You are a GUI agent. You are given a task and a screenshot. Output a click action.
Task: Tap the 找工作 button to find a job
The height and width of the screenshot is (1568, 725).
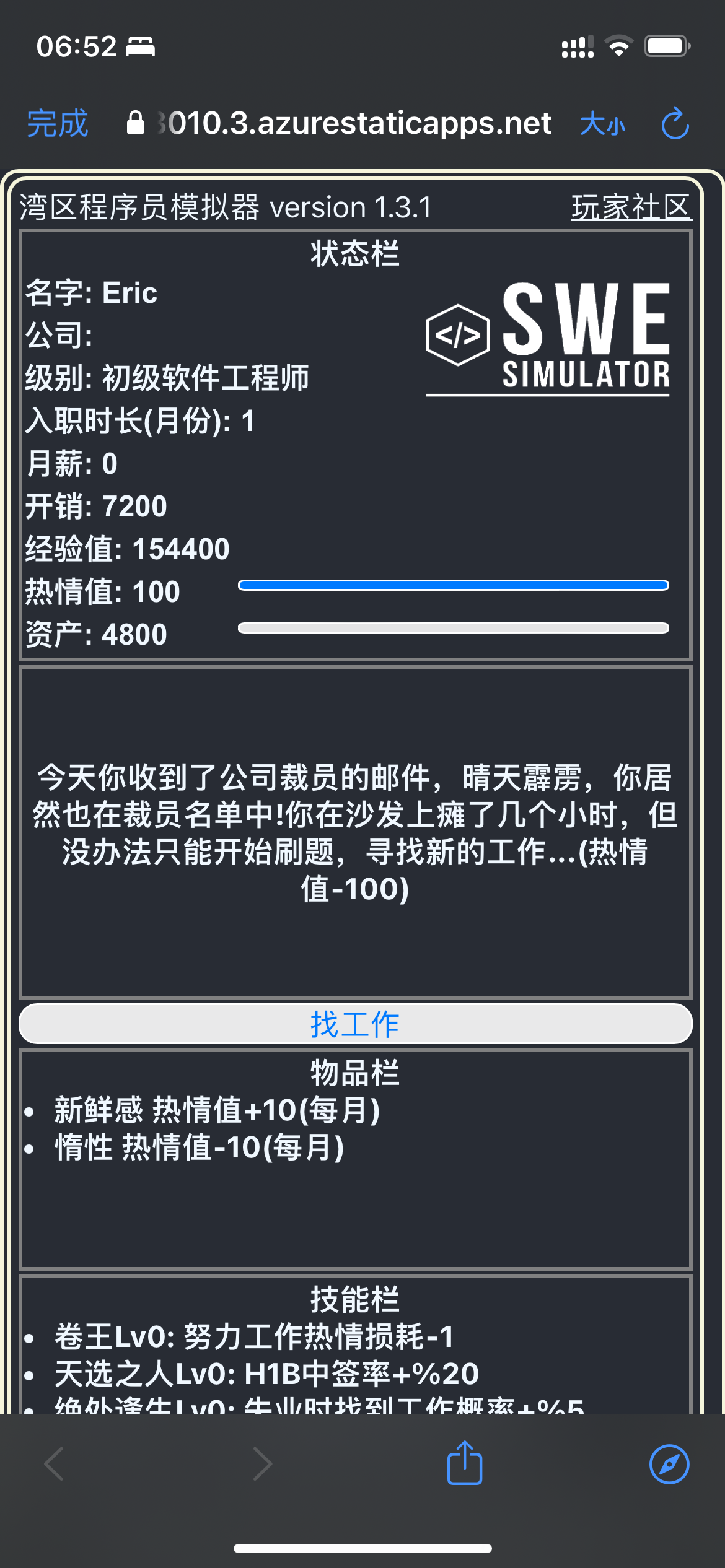point(356,1024)
